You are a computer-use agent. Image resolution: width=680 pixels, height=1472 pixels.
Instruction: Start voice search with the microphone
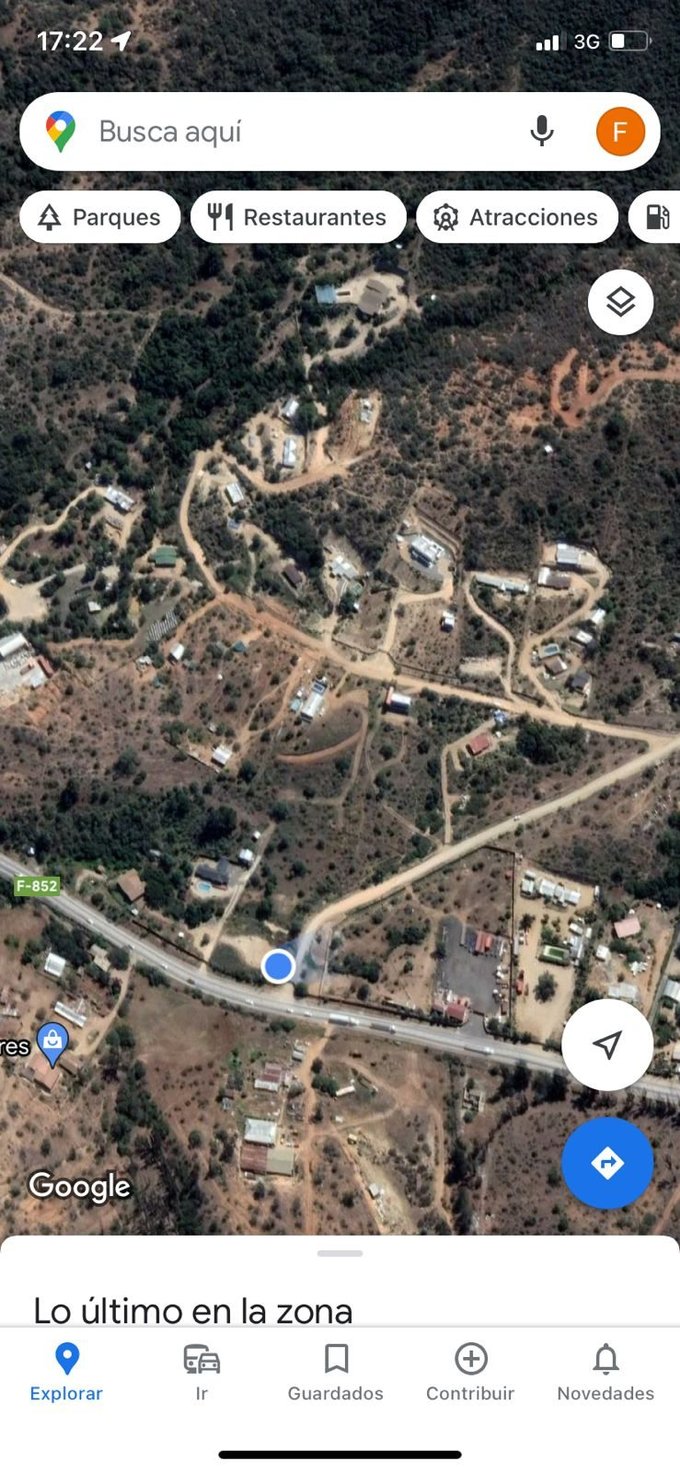(542, 131)
